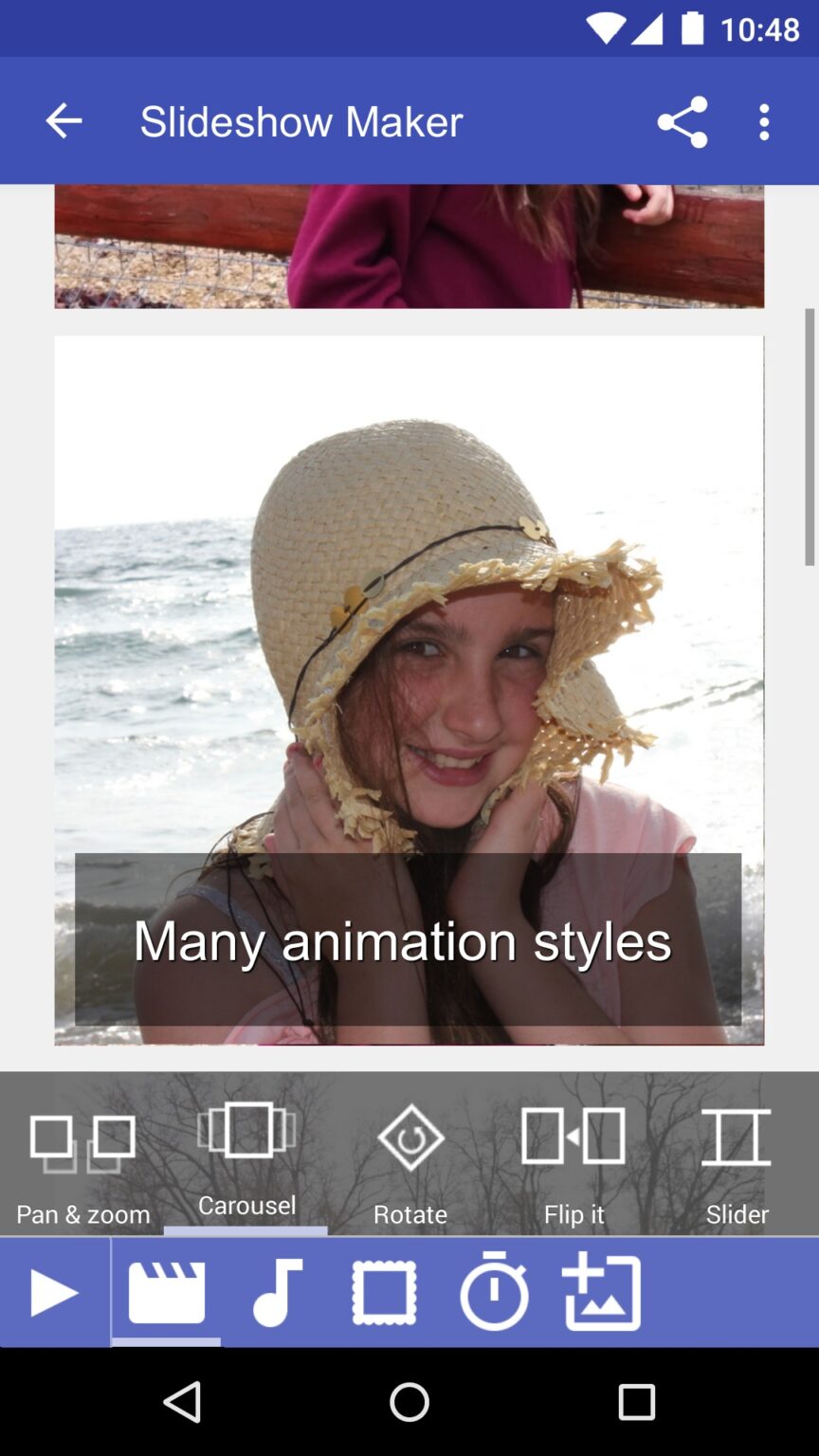The image size is (819, 1456).
Task: Open the overflow menu
Action: (x=764, y=121)
